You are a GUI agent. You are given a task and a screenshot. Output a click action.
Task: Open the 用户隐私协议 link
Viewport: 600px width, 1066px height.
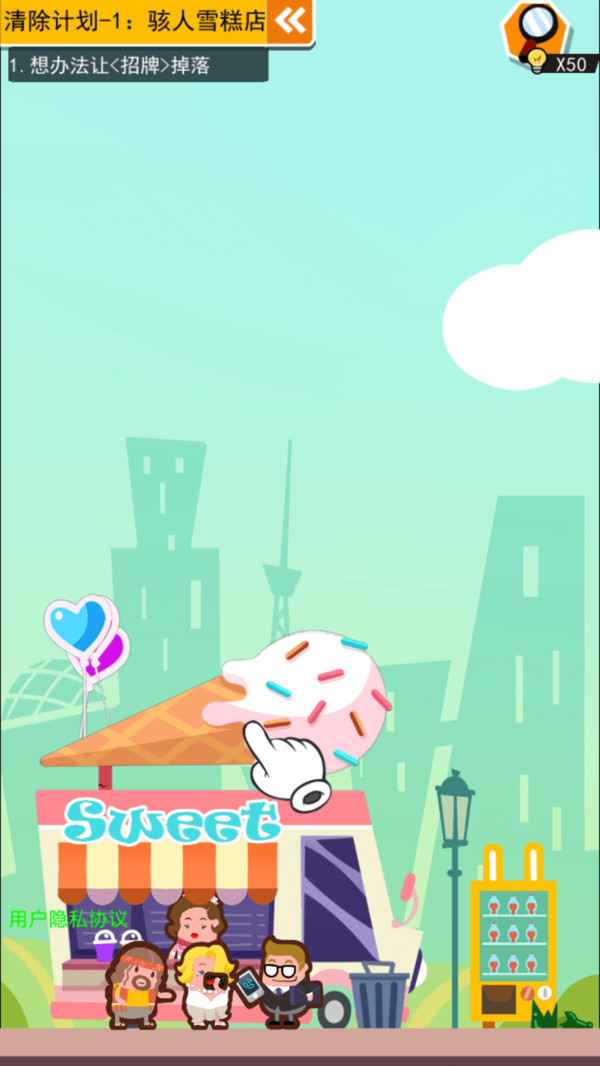[69, 918]
